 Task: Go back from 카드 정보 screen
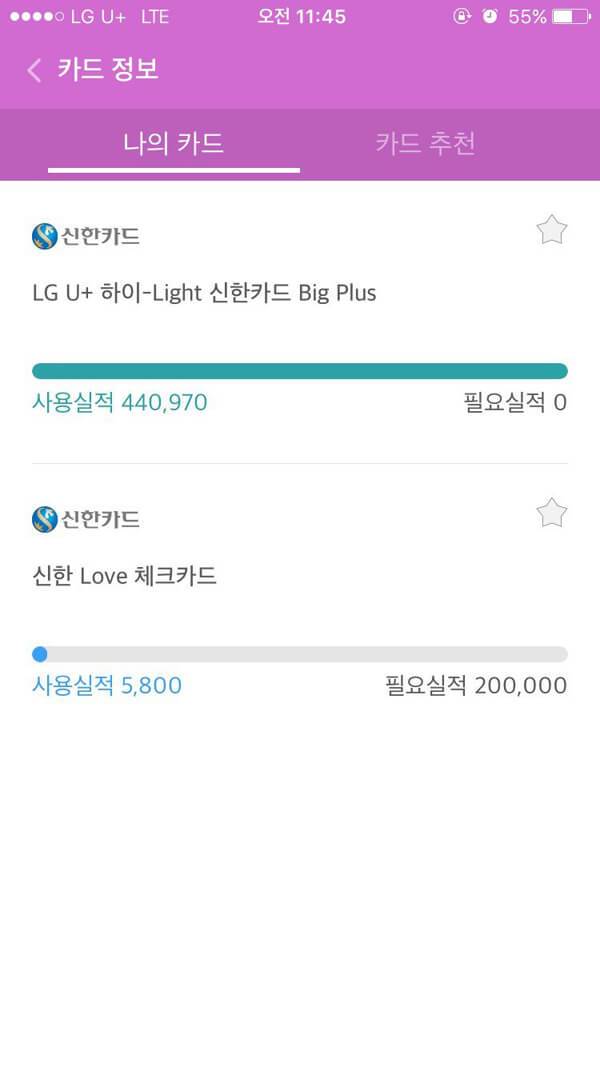coord(35,70)
